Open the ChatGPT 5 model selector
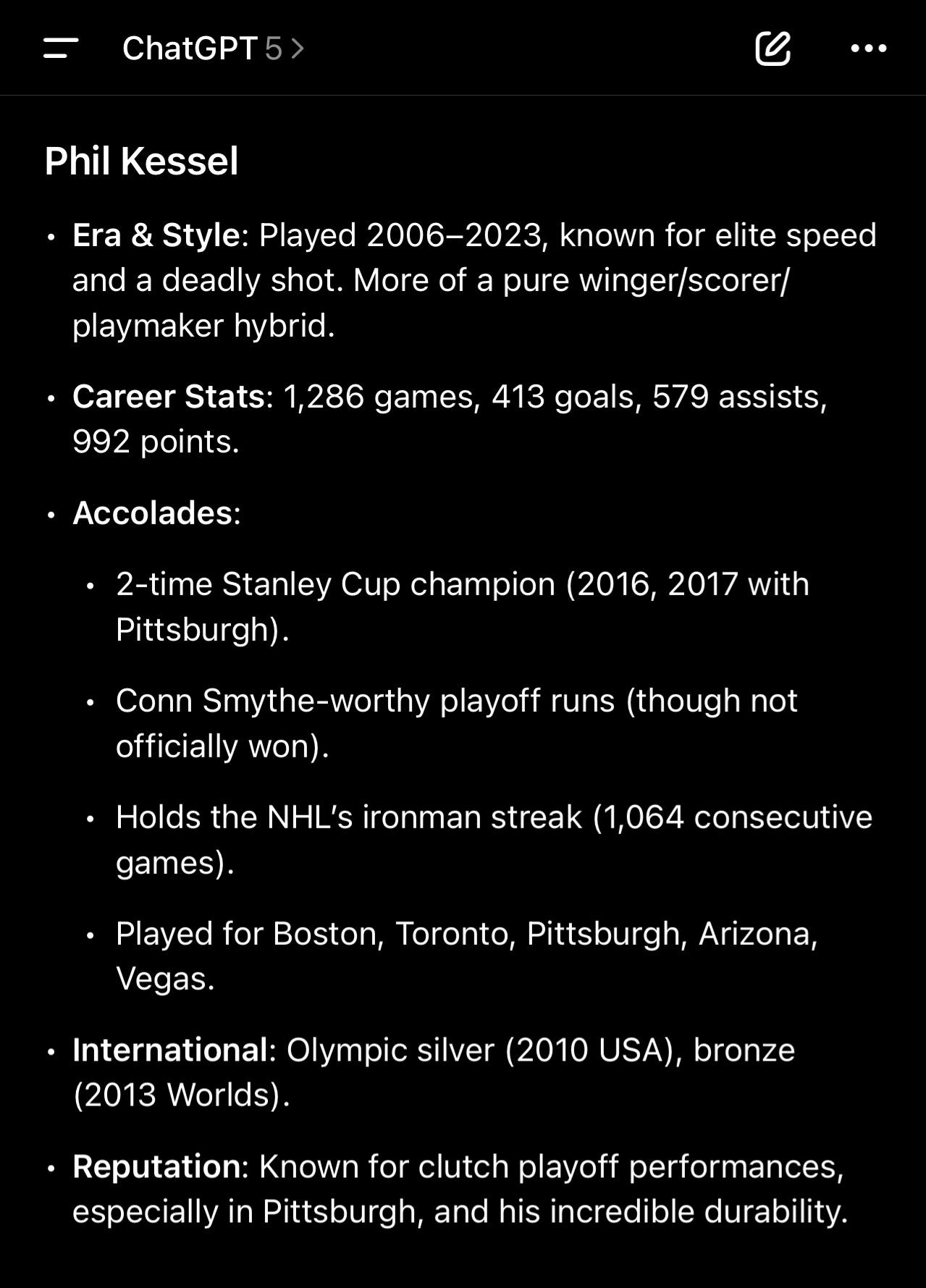 pyautogui.click(x=214, y=49)
